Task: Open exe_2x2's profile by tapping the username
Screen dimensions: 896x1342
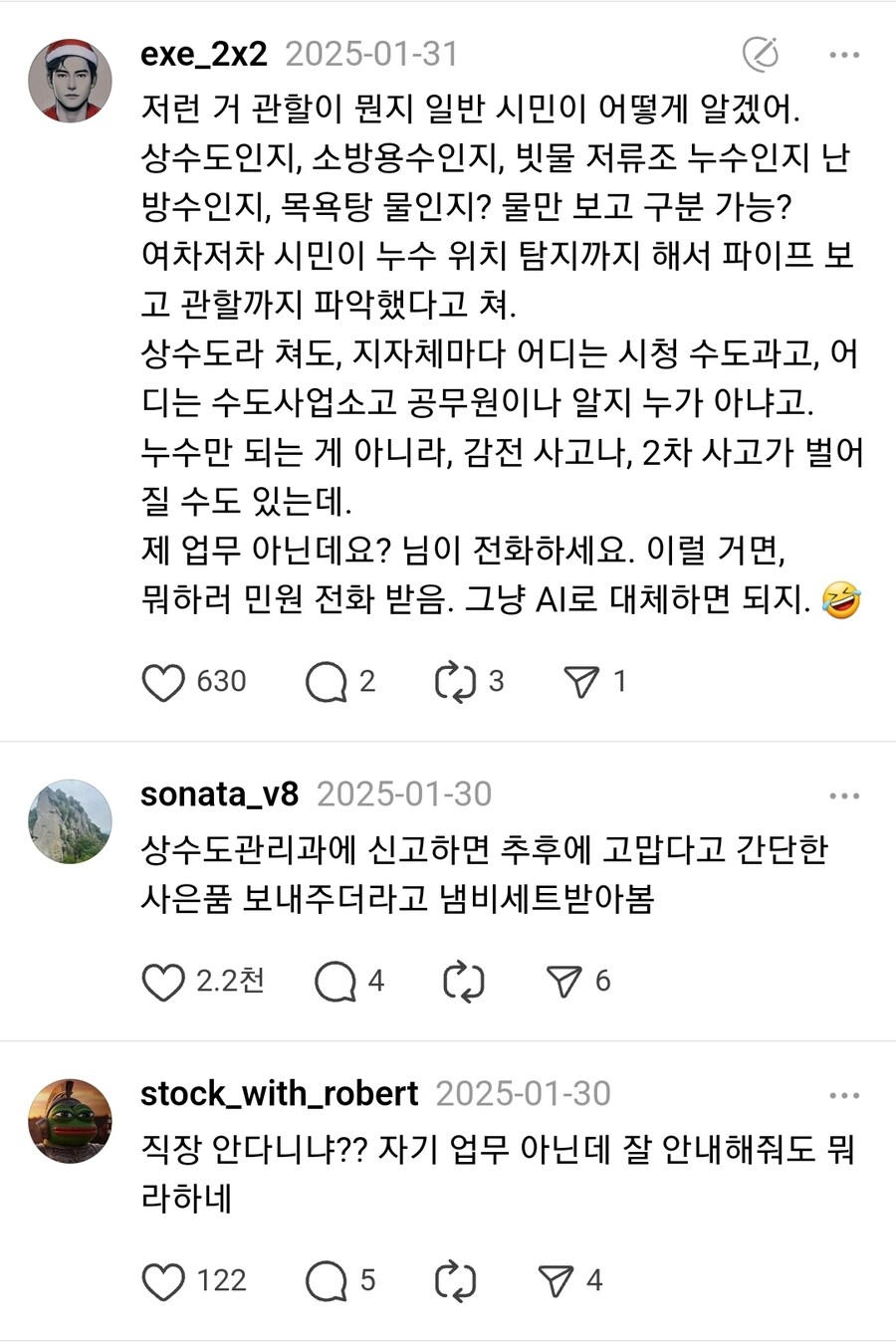Action: (202, 55)
